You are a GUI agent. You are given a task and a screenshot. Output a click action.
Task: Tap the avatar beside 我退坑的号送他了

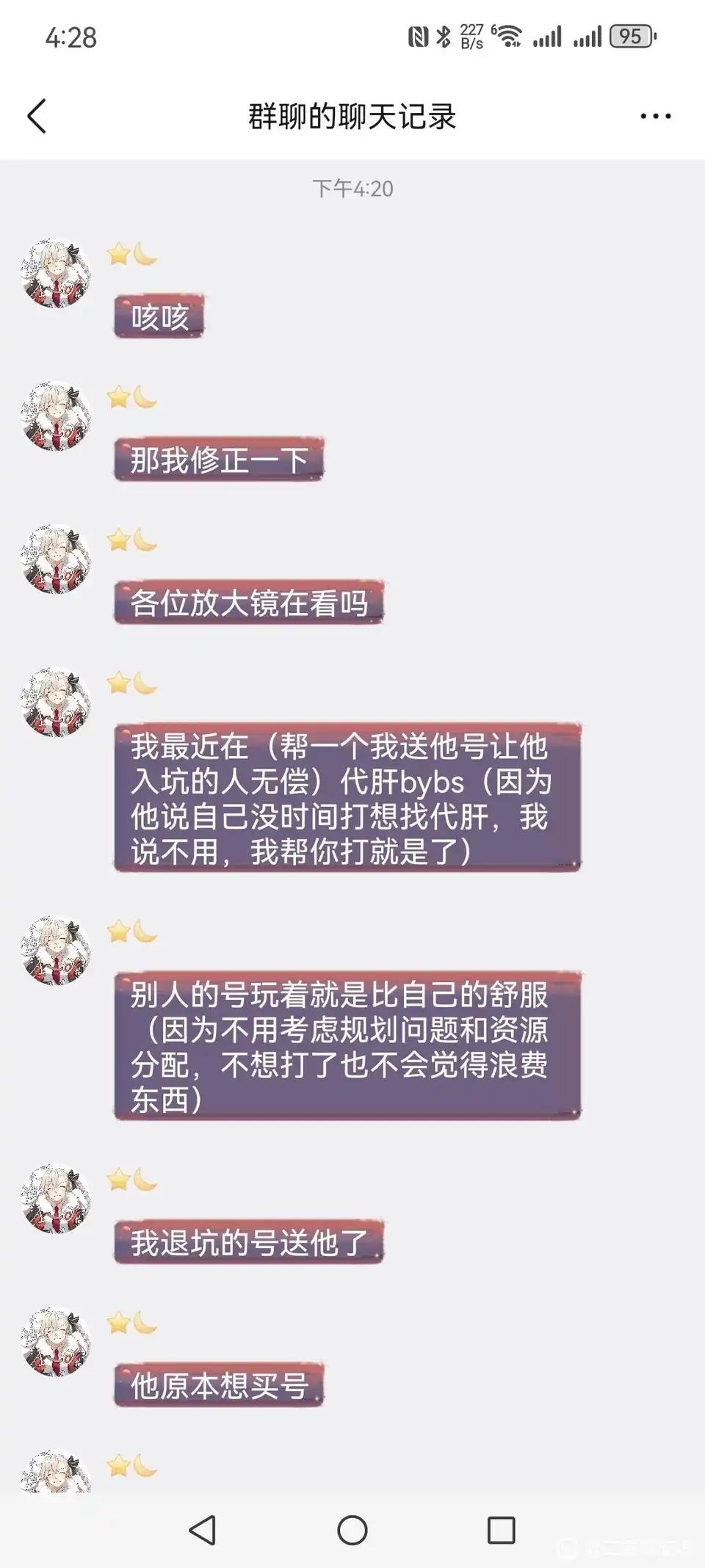pyautogui.click(x=56, y=1199)
